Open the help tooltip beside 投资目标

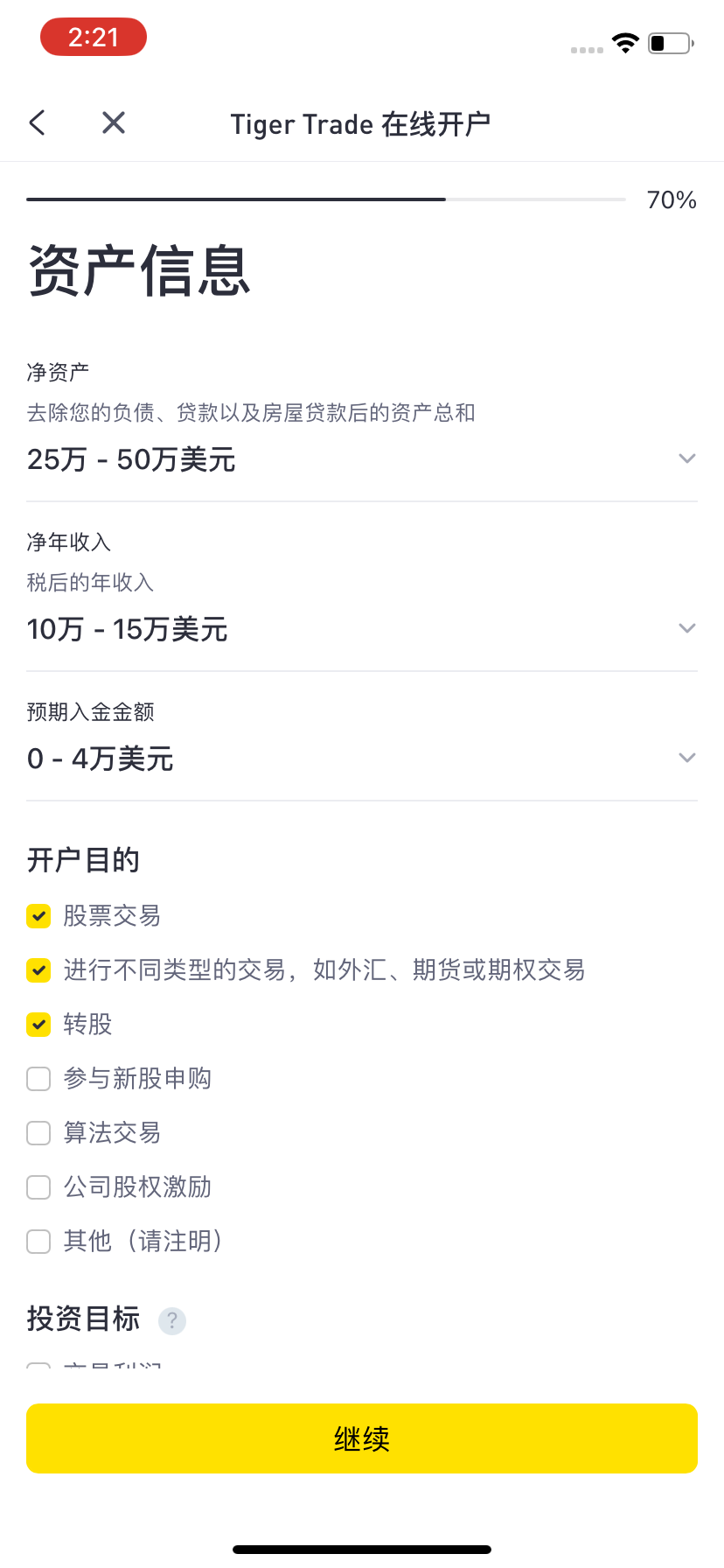[171, 1320]
